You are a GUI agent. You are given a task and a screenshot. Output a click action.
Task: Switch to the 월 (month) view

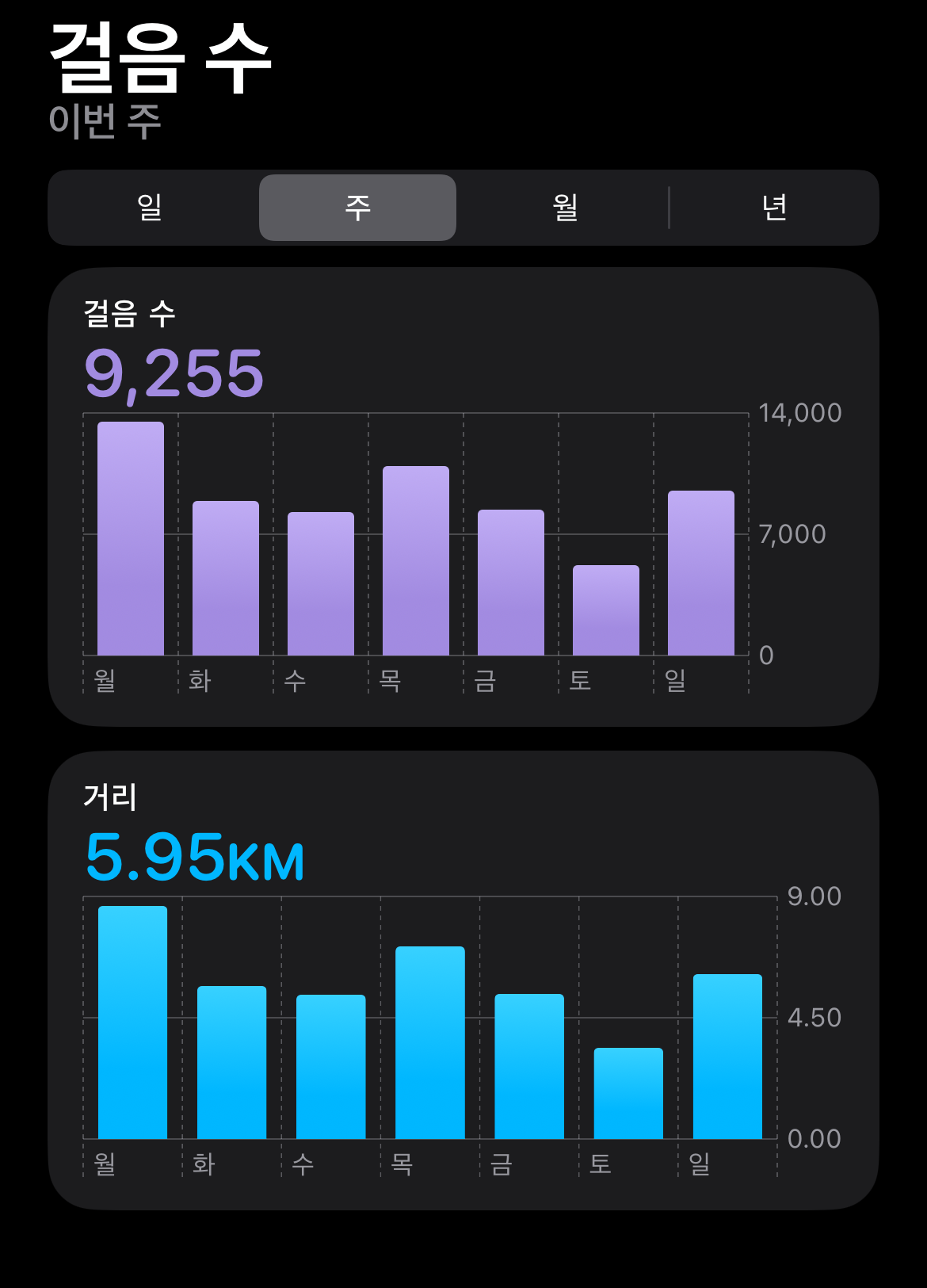565,208
